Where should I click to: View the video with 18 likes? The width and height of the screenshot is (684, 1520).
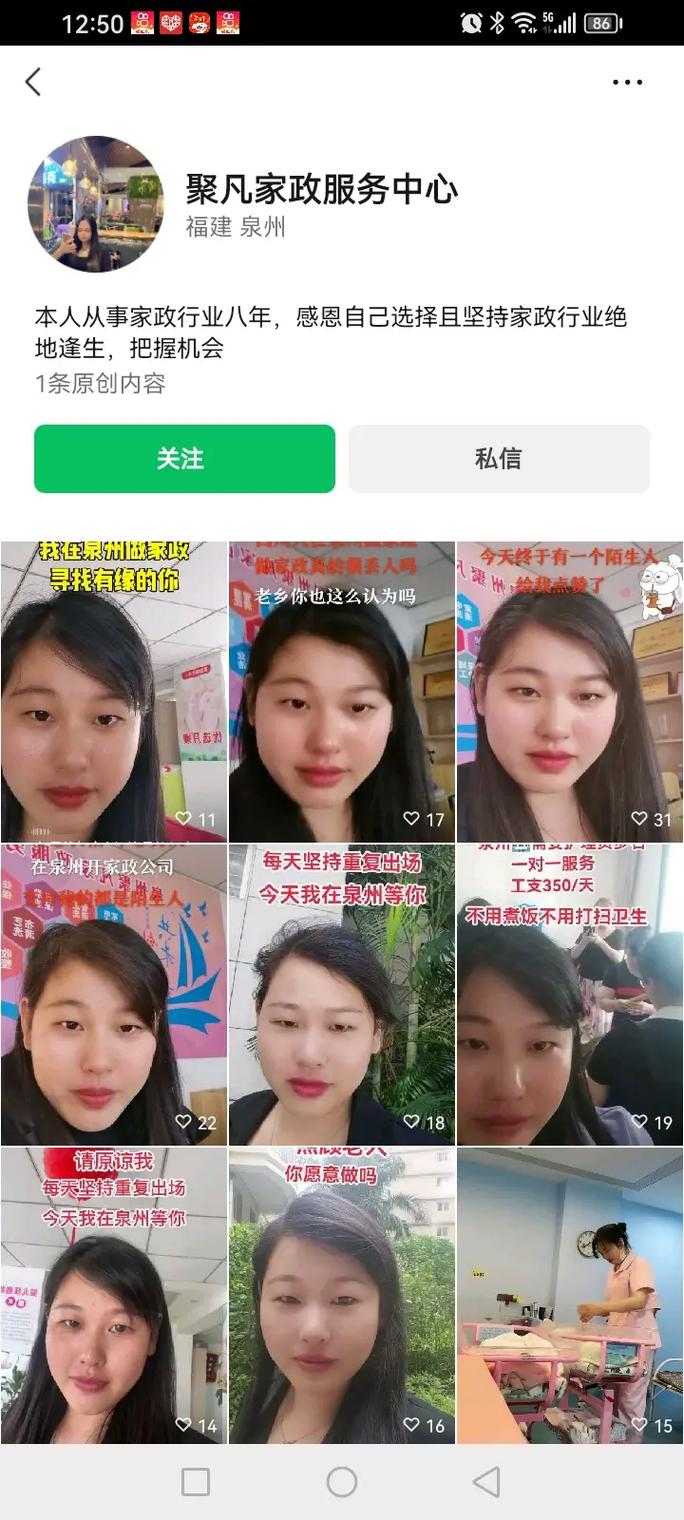[342, 994]
